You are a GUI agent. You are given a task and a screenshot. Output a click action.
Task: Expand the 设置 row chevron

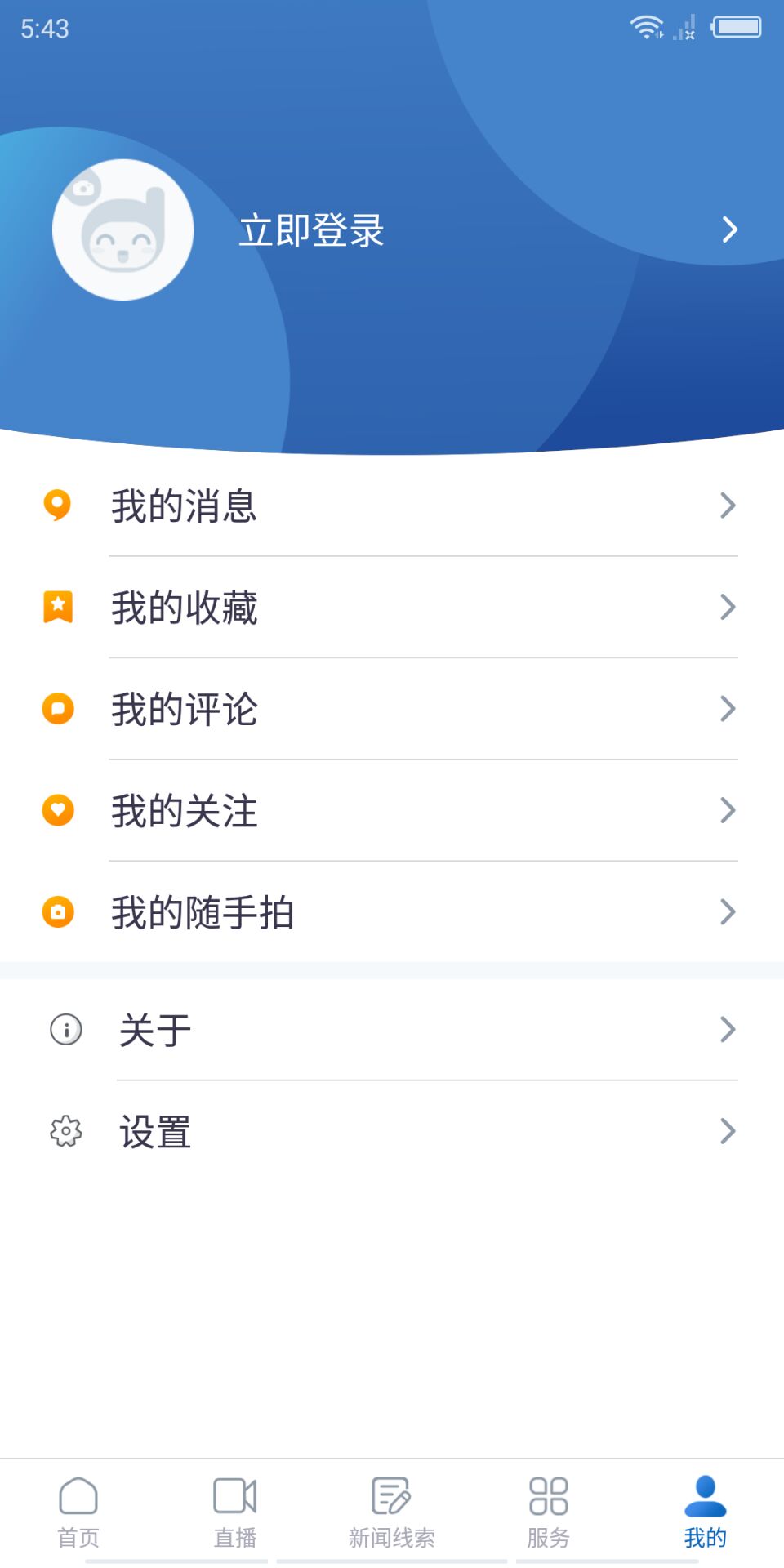pos(727,1131)
